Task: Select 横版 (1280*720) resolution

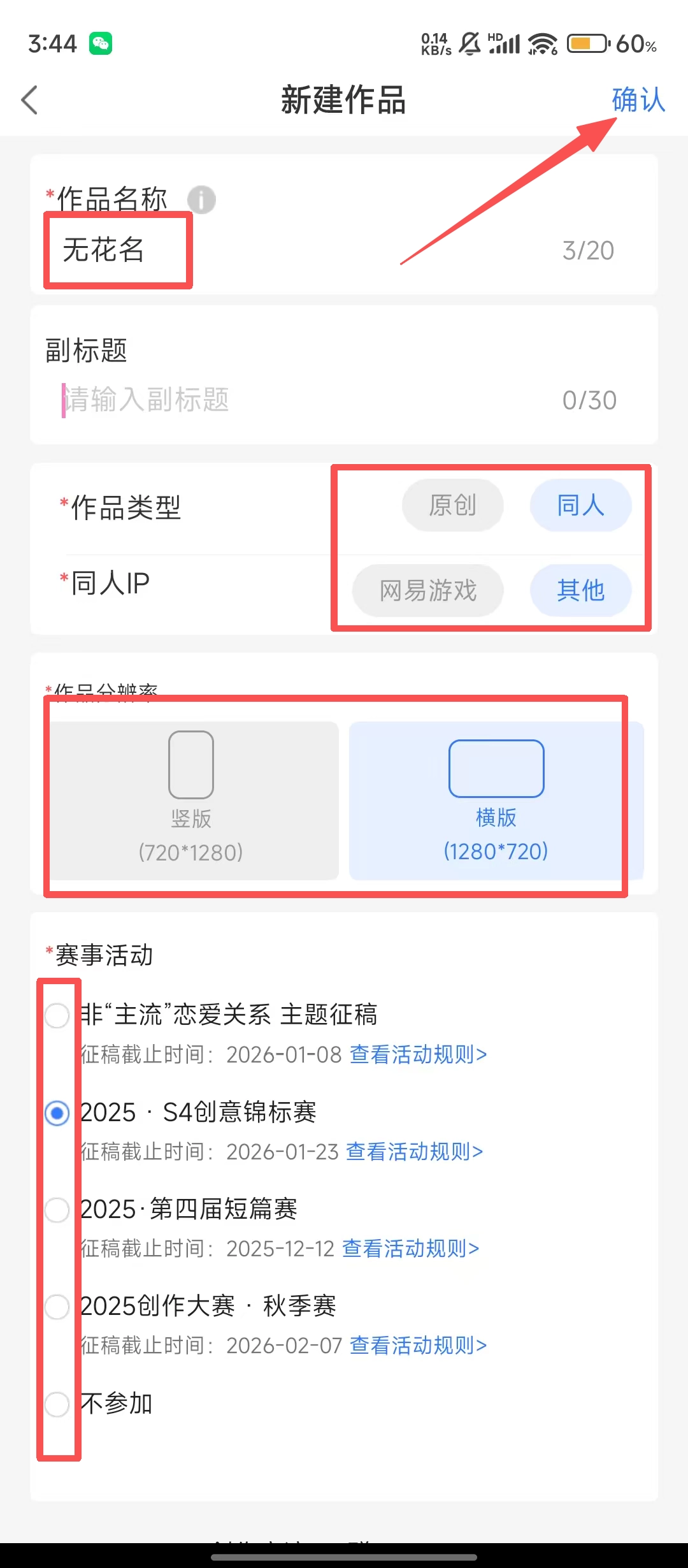Action: (x=496, y=800)
